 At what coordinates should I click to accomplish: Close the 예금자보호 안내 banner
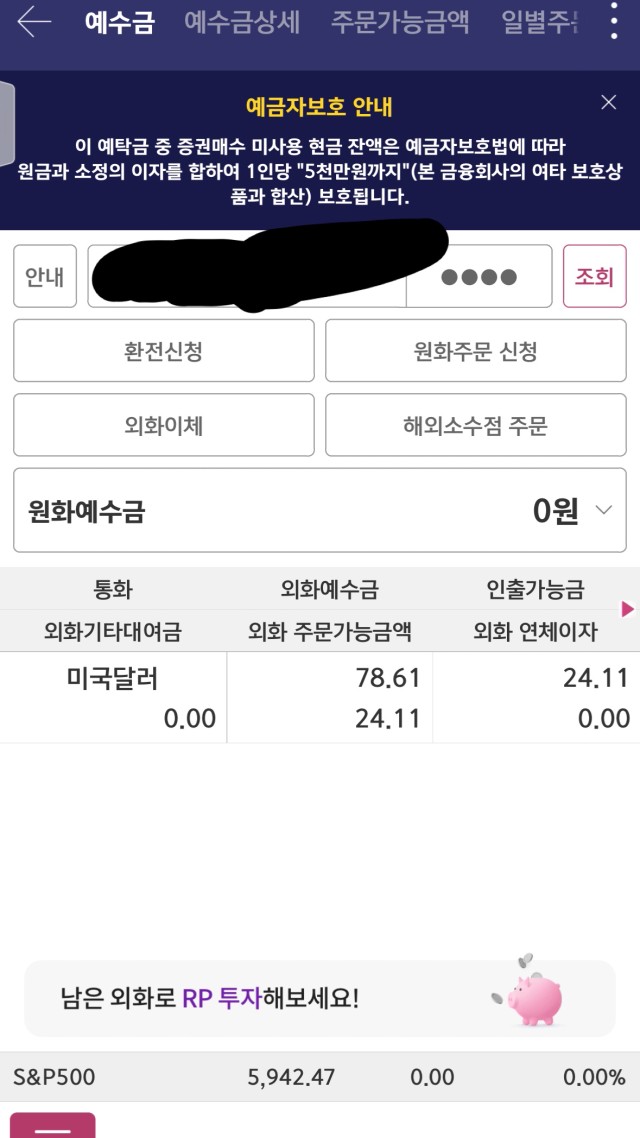click(609, 102)
